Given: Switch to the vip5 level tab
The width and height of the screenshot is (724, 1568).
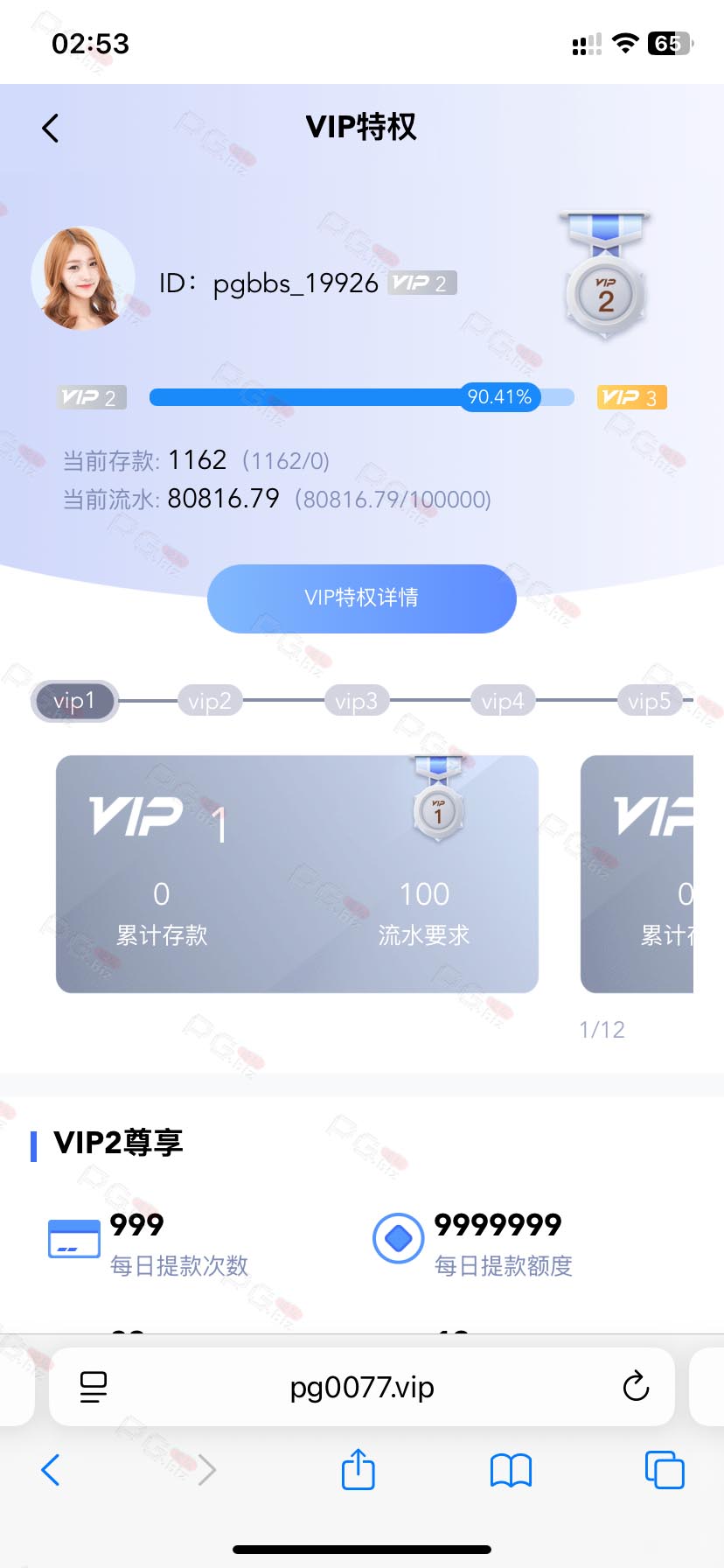Looking at the screenshot, I should [650, 701].
